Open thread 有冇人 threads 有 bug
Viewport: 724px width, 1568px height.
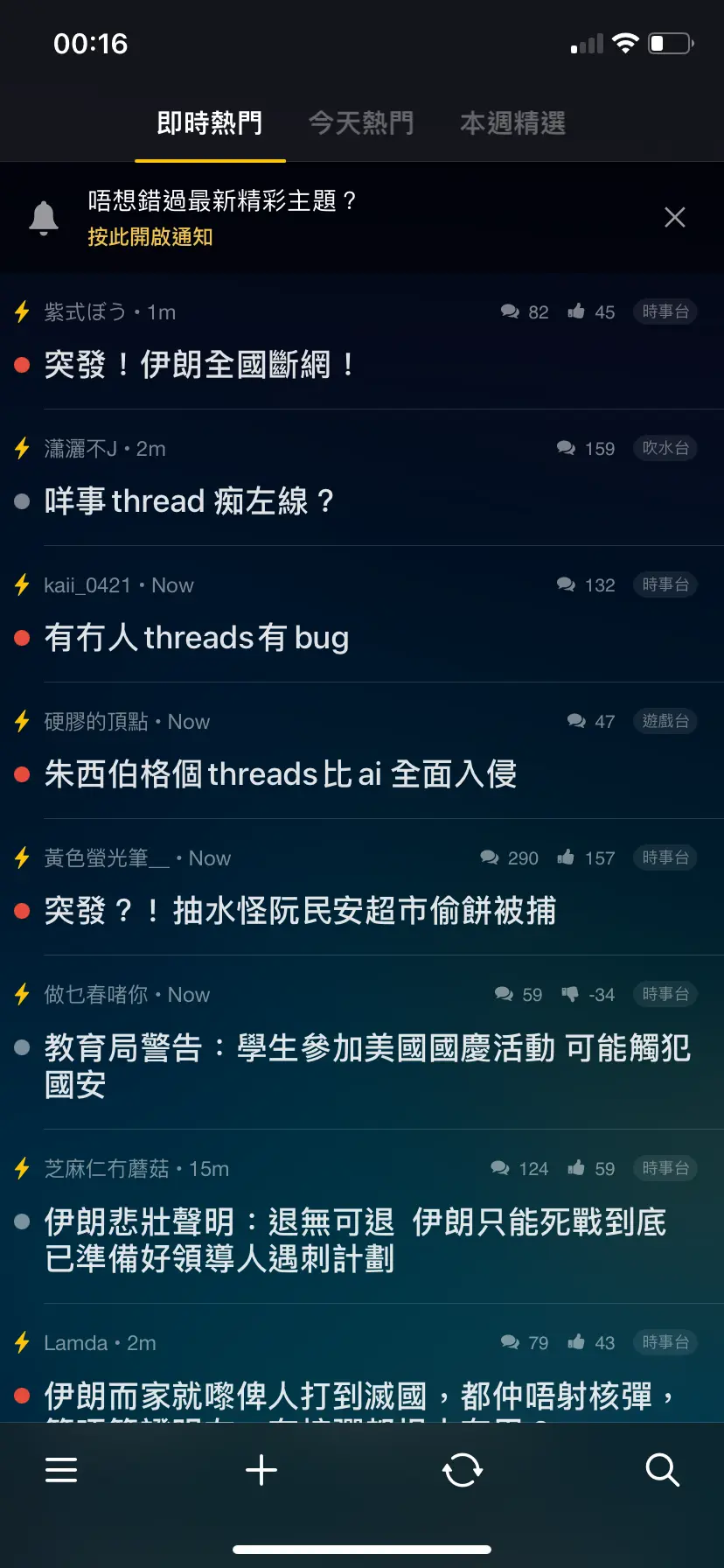click(x=197, y=638)
